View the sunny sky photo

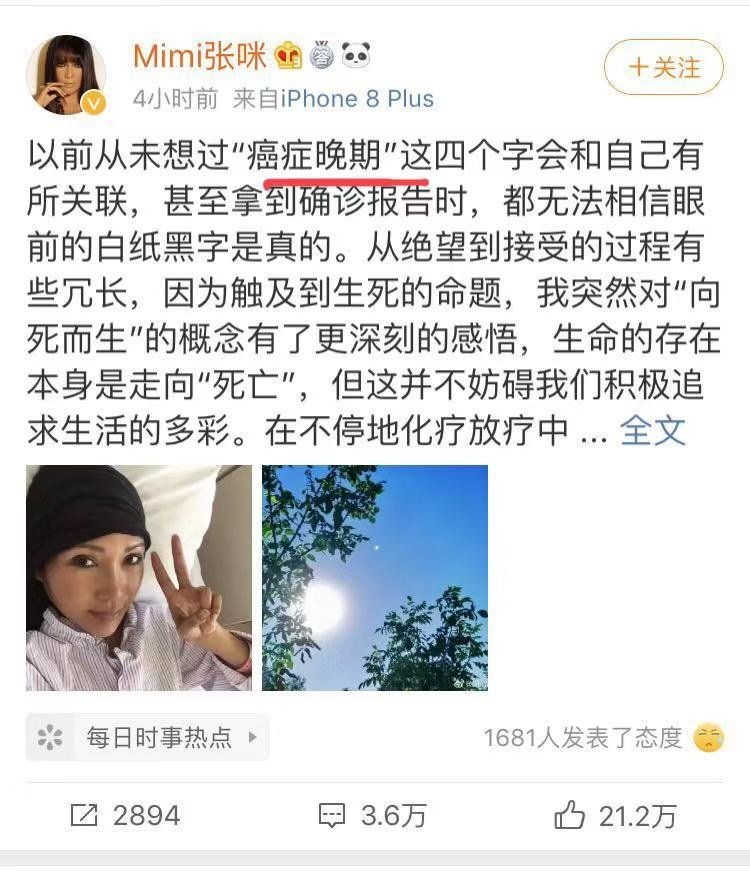click(374, 578)
